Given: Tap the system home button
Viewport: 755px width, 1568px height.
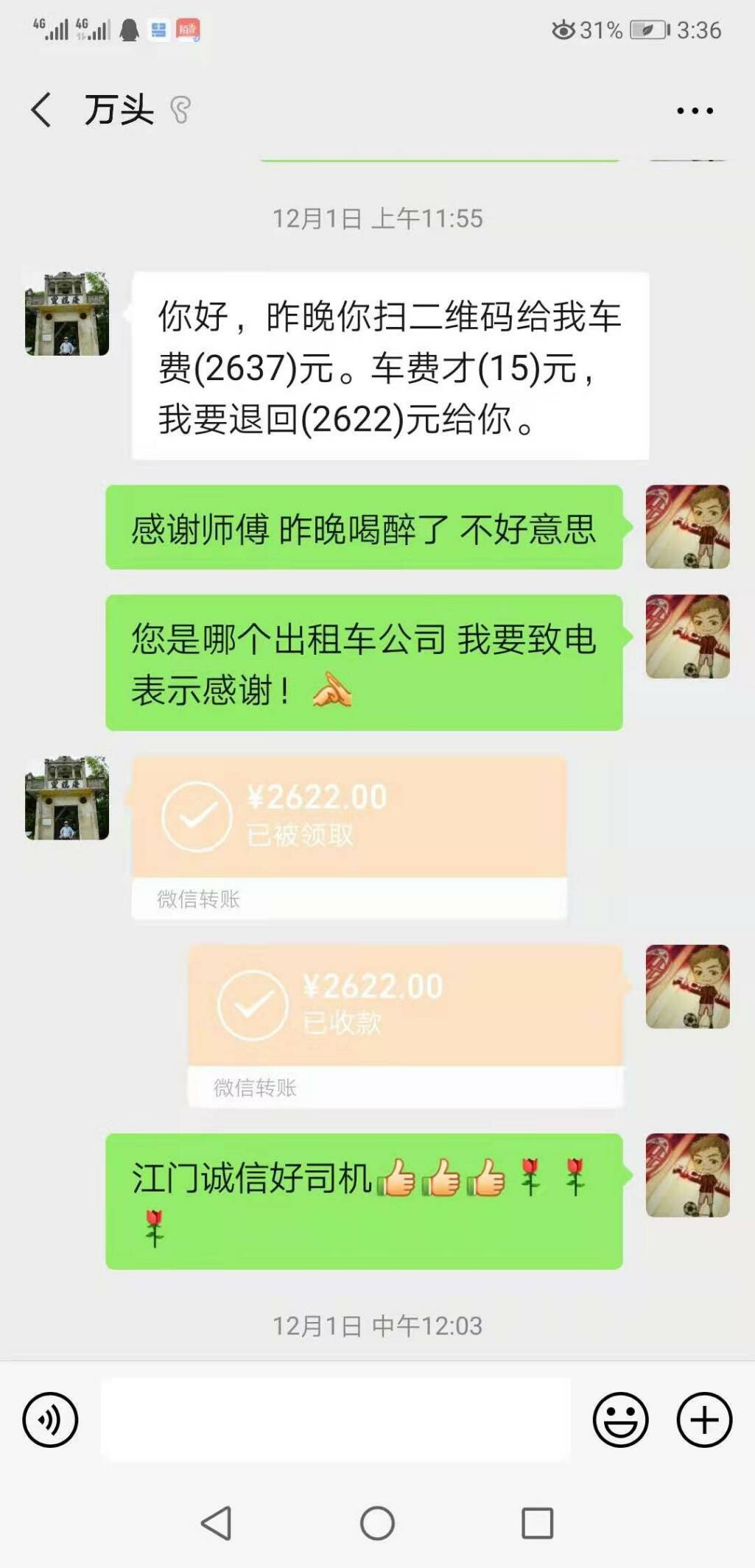Looking at the screenshot, I should (377, 1522).
